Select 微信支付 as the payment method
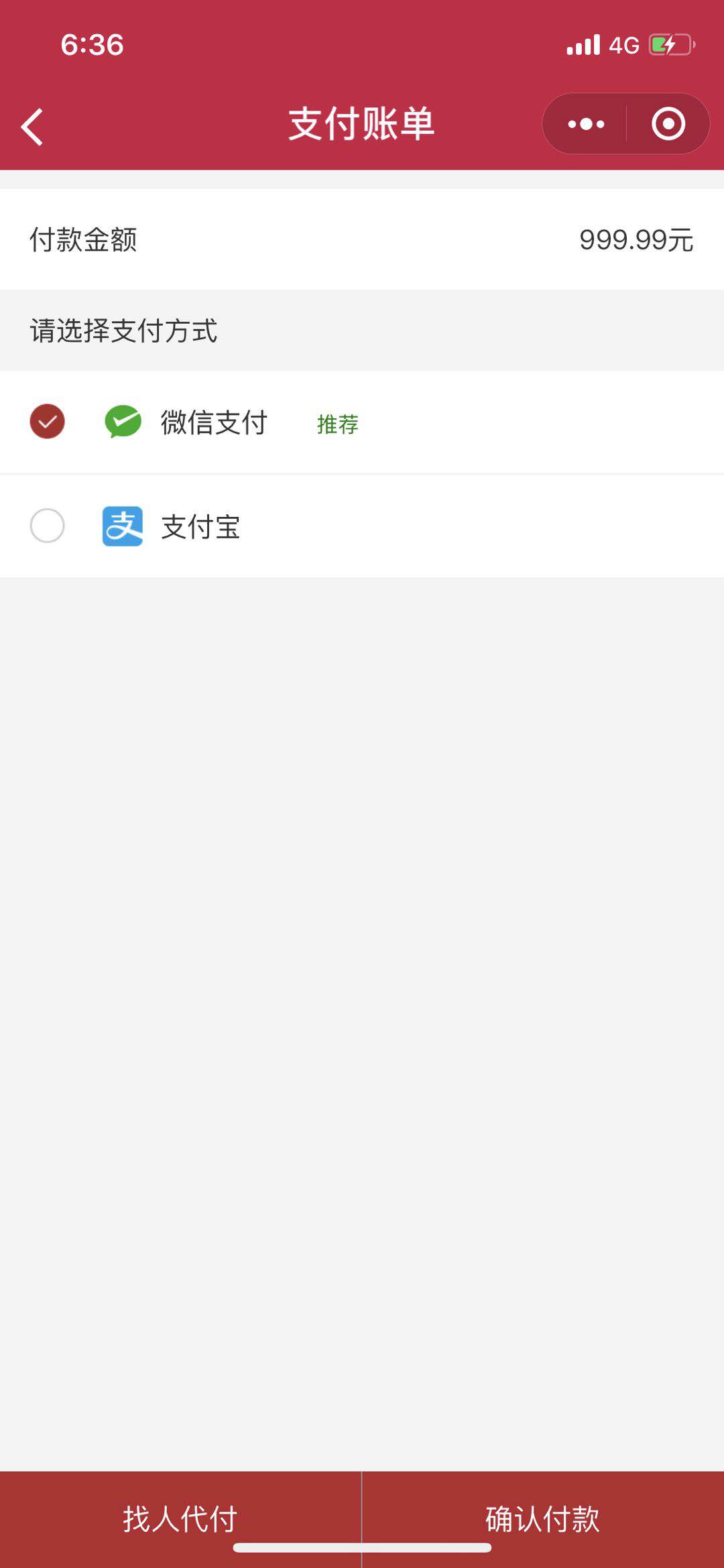Viewport: 724px width, 1568px height. coord(362,422)
